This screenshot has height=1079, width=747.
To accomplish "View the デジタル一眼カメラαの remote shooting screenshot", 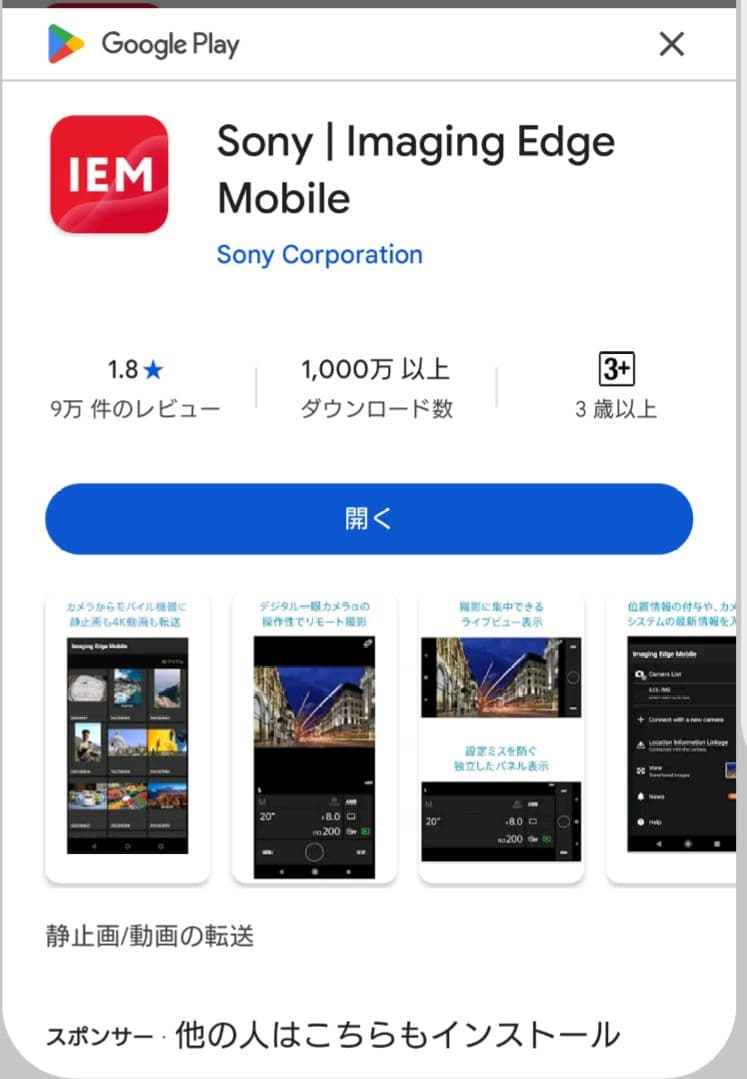I will (314, 738).
